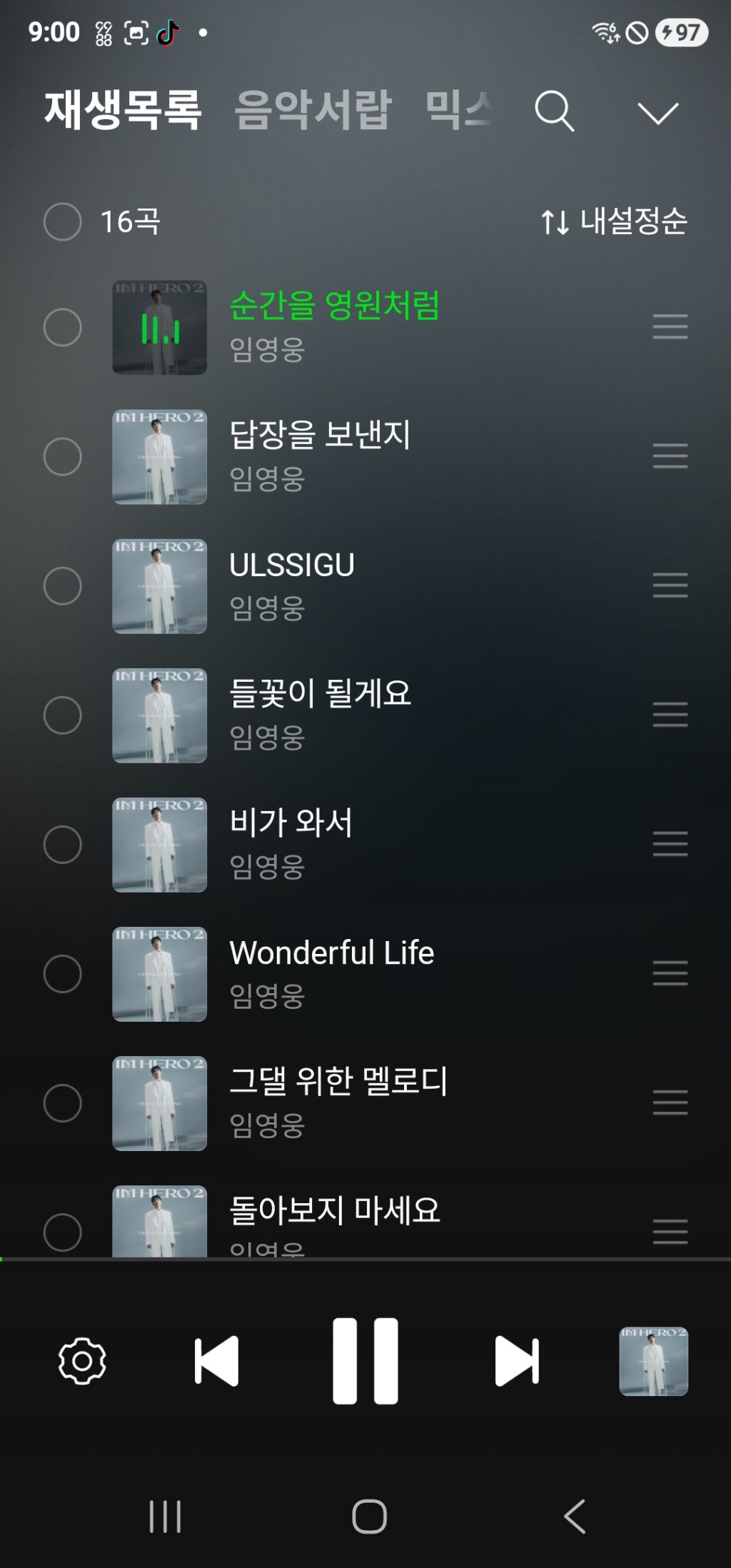This screenshot has height=1568, width=731.
Task: Skip to the next track
Action: [517, 1361]
